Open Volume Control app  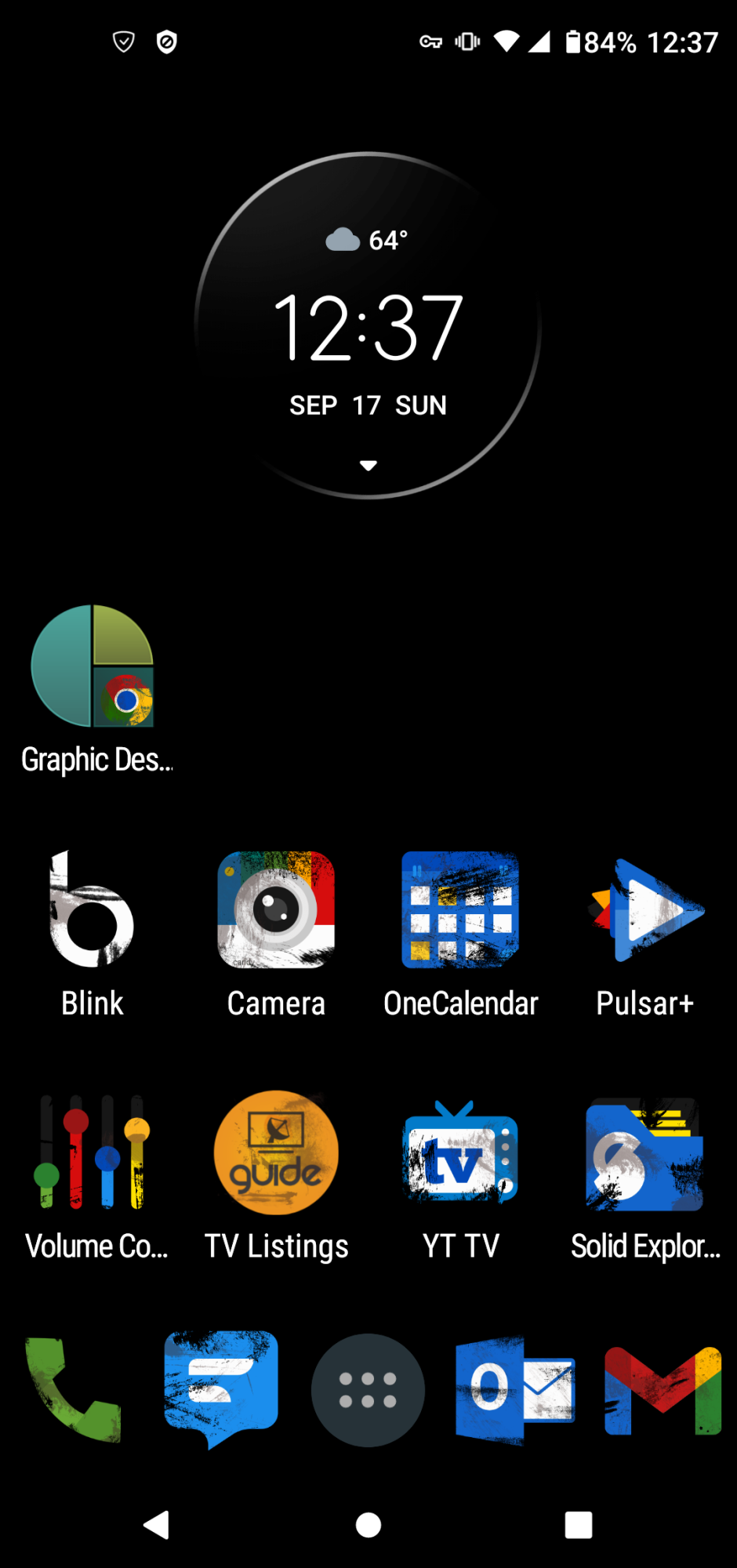pos(93,1152)
